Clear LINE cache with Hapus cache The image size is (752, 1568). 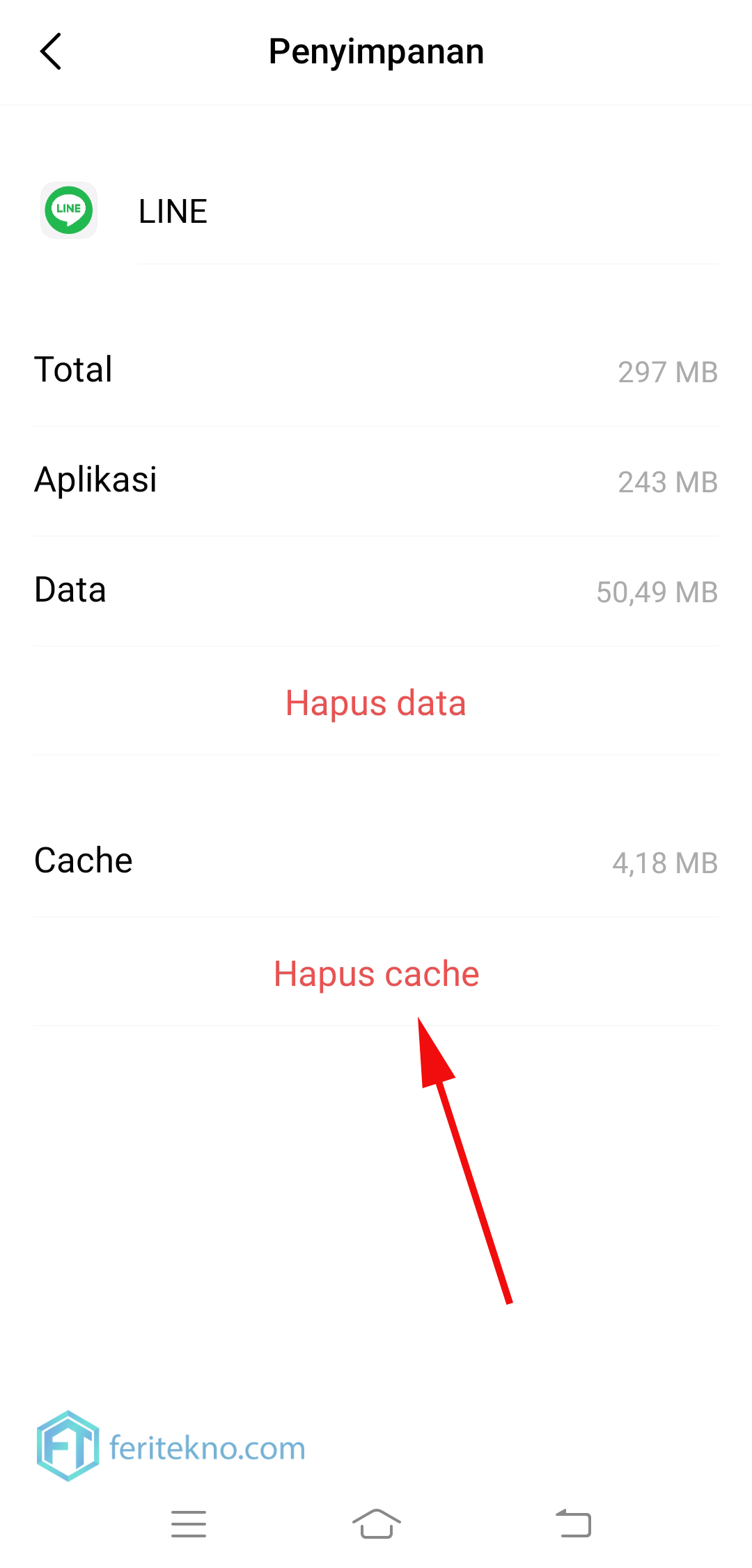(376, 974)
